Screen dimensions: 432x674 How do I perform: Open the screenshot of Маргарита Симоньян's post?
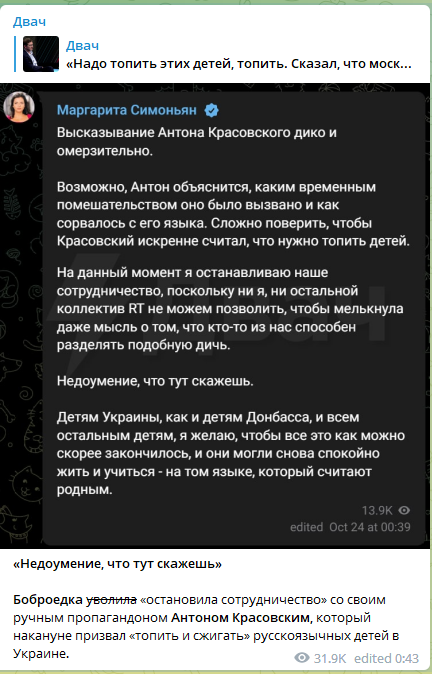point(215,316)
